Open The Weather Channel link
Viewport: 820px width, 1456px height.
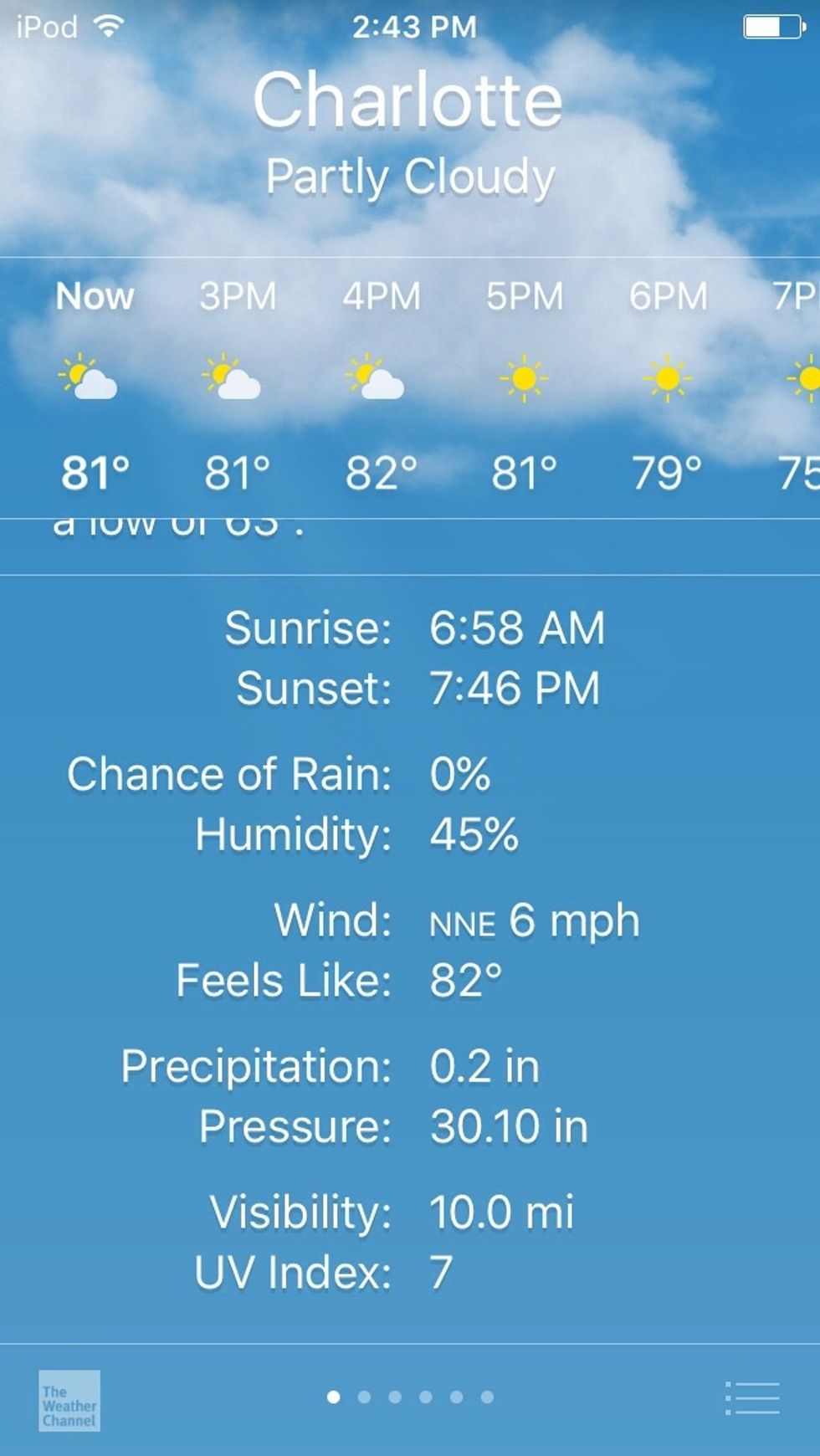[69, 1400]
